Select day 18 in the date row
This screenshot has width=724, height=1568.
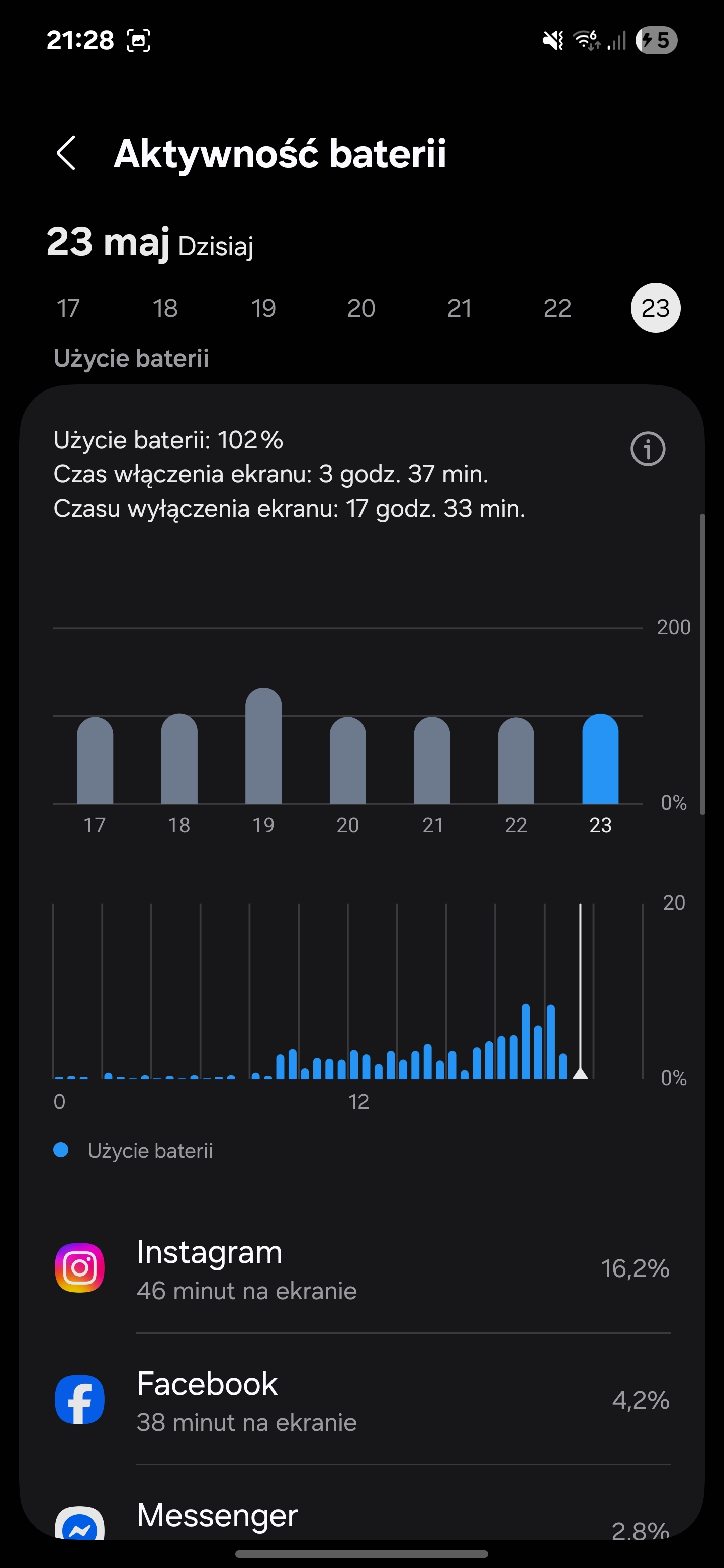(x=165, y=308)
